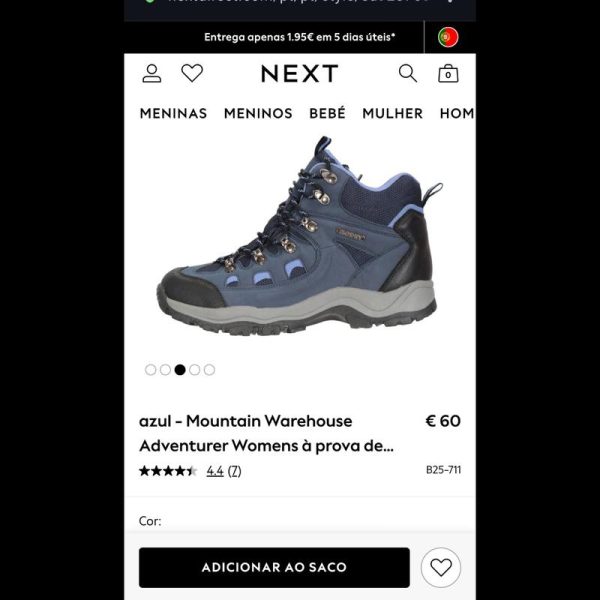Open the account profile icon
Image resolution: width=600 pixels, height=600 pixels.
[x=152, y=73]
